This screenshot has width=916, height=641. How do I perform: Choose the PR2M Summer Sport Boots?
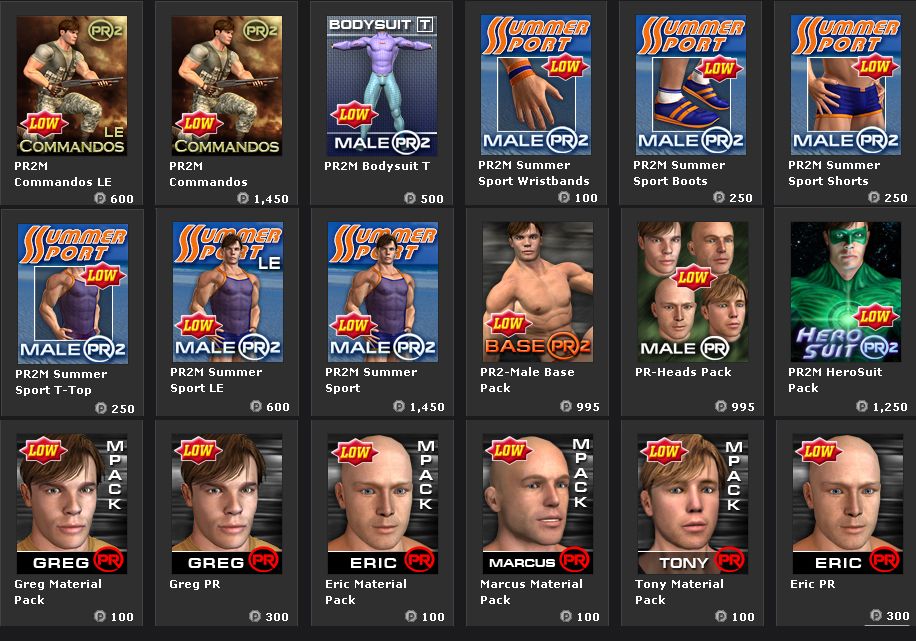[691, 86]
